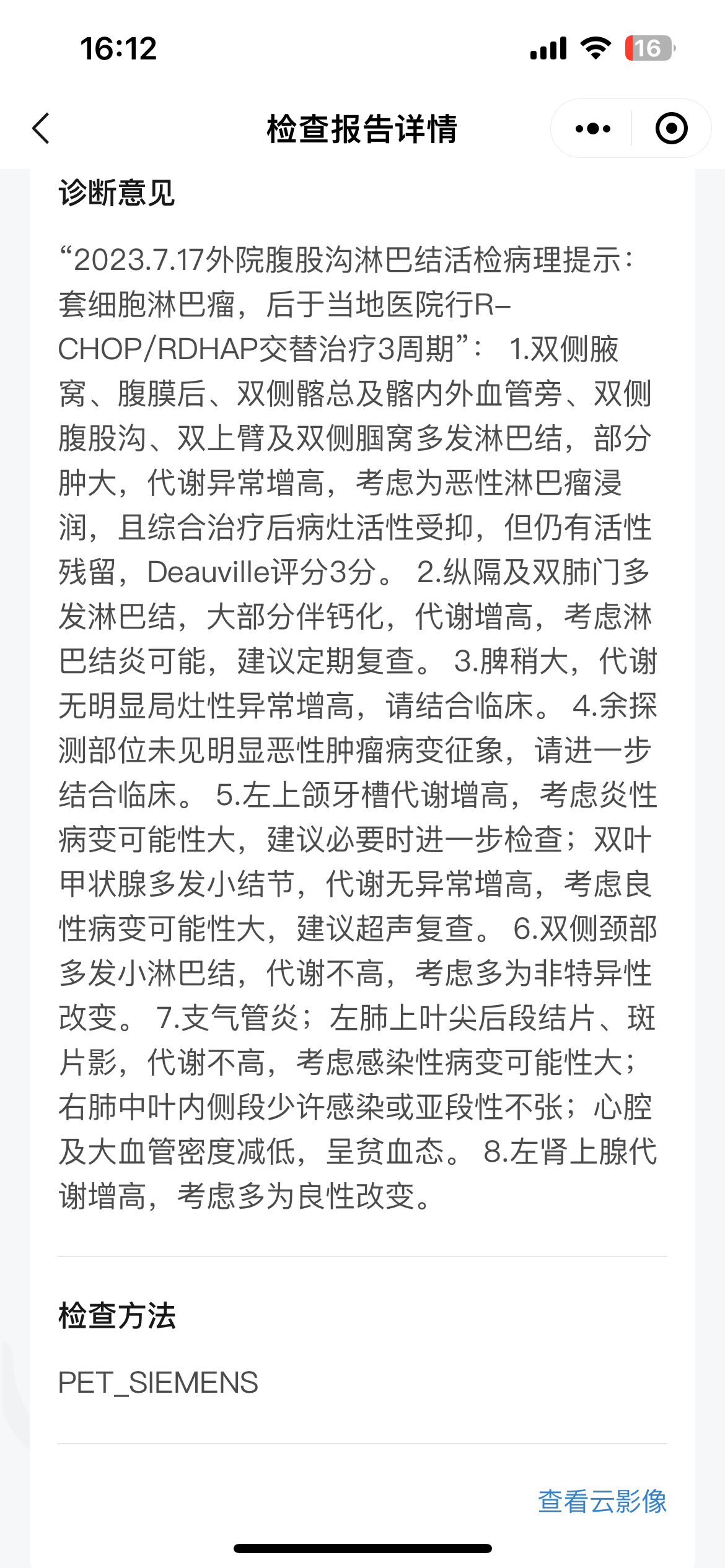The width and height of the screenshot is (725, 1568).
Task: Go back from the report details page
Action: point(42,129)
